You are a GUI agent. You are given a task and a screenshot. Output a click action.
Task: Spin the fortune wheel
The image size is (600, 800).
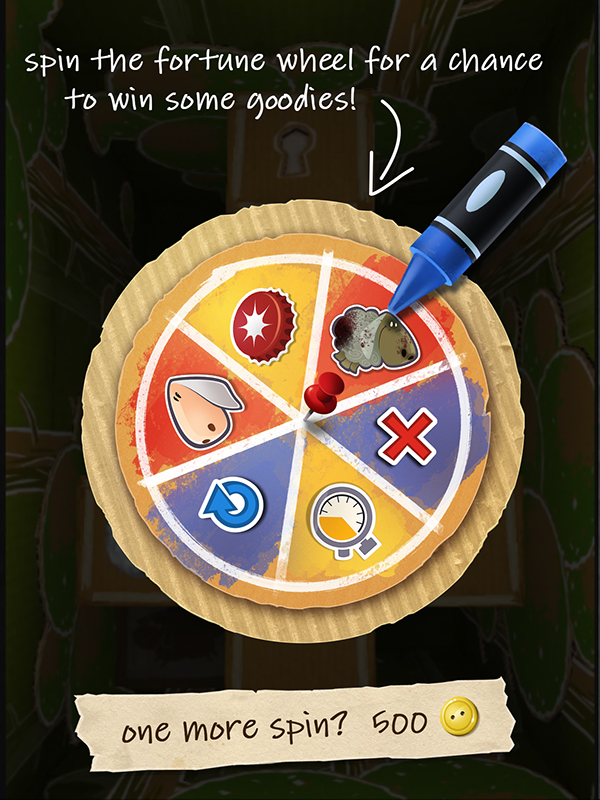pos(300,420)
